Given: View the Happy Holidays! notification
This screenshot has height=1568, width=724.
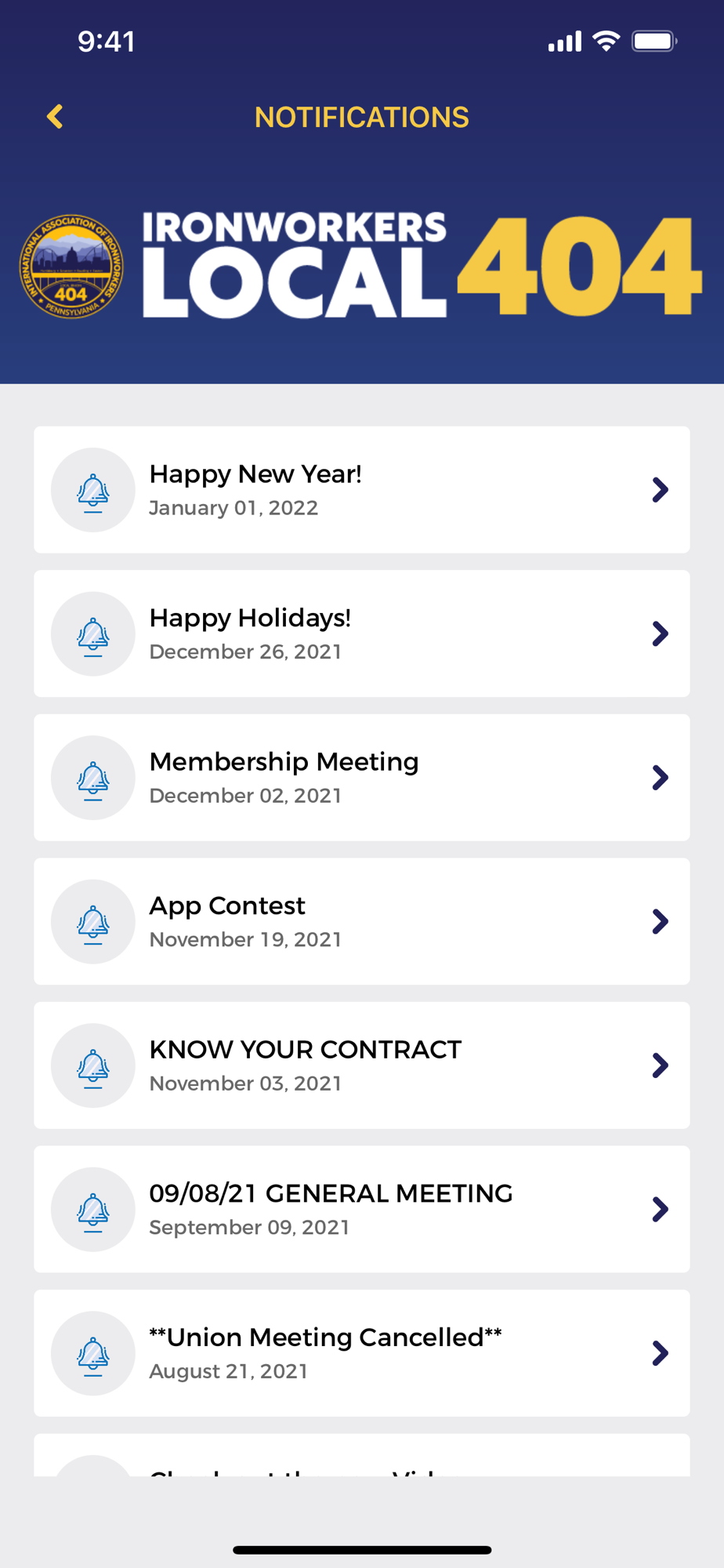Looking at the screenshot, I should point(361,633).
